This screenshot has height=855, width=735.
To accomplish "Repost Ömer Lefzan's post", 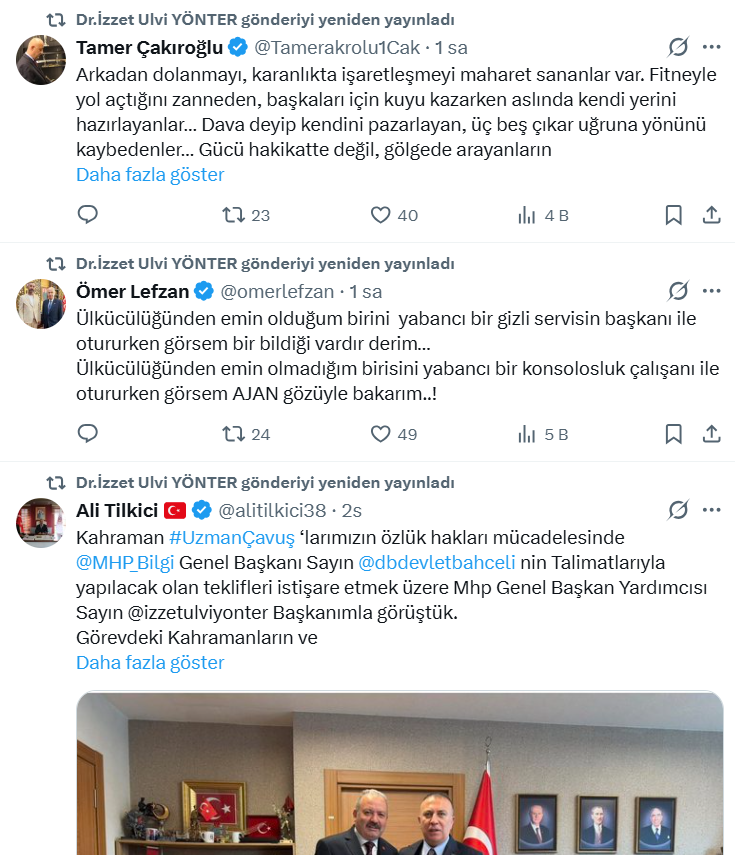I will tap(233, 434).
